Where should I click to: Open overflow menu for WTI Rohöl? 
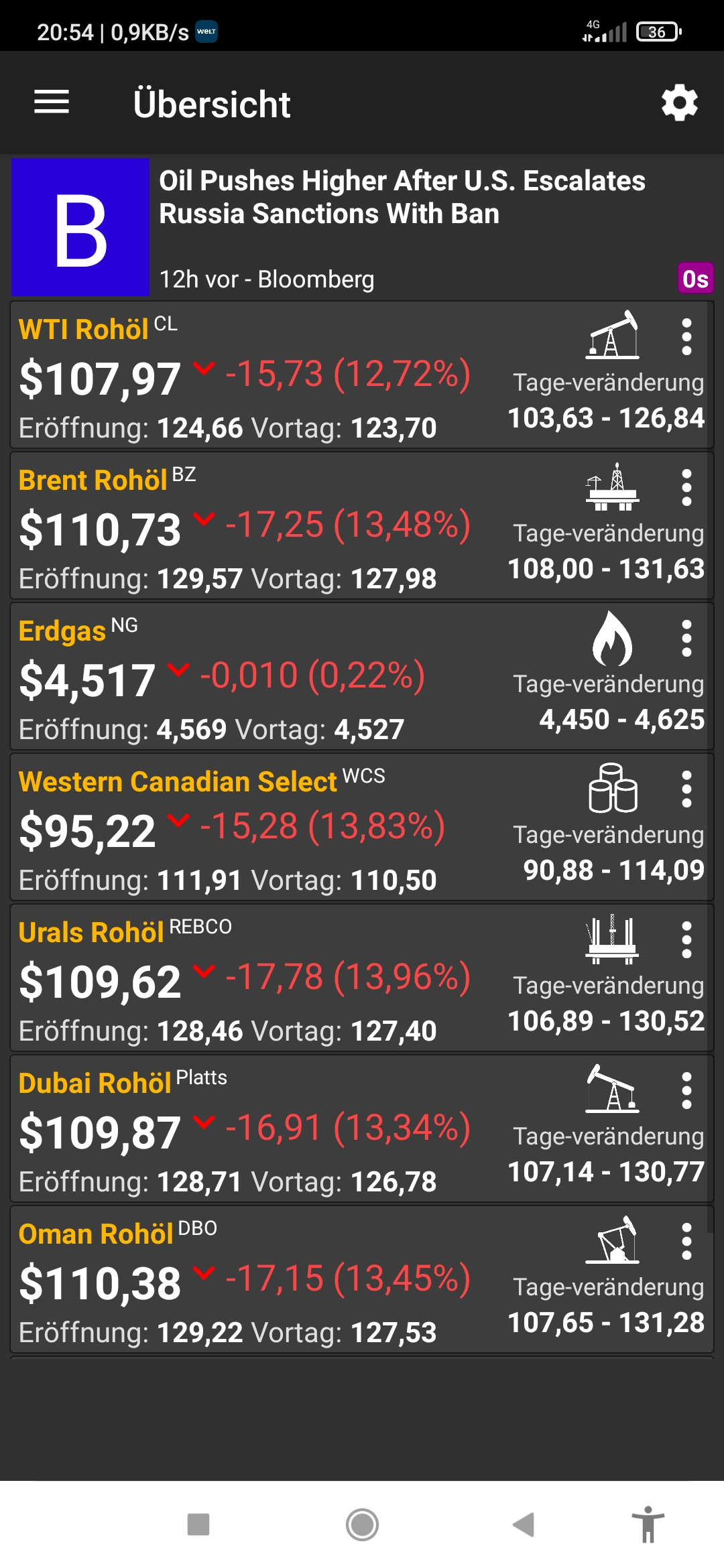[686, 336]
